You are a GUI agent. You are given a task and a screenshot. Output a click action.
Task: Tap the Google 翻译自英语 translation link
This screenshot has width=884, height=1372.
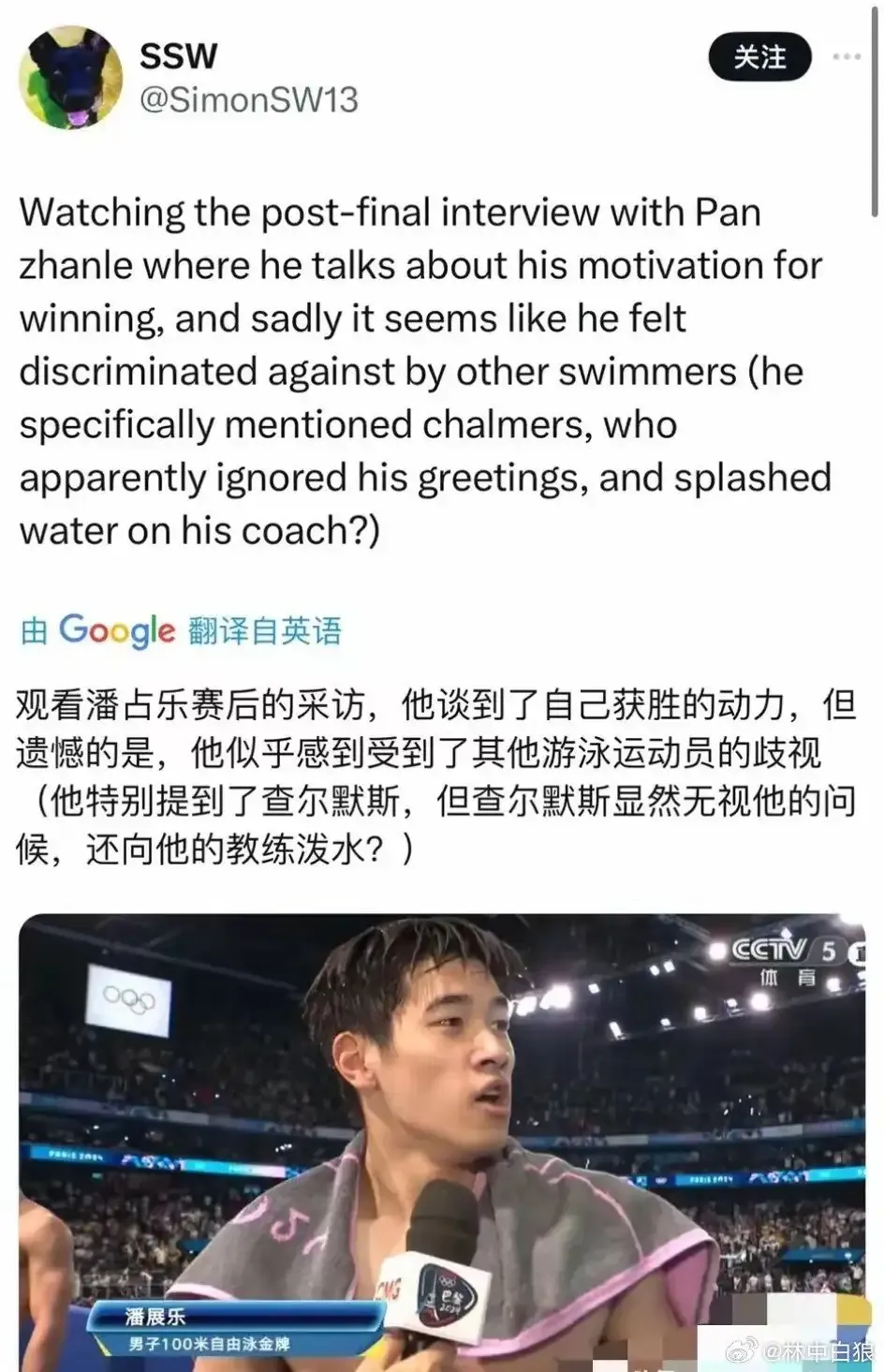pyautogui.click(x=181, y=630)
